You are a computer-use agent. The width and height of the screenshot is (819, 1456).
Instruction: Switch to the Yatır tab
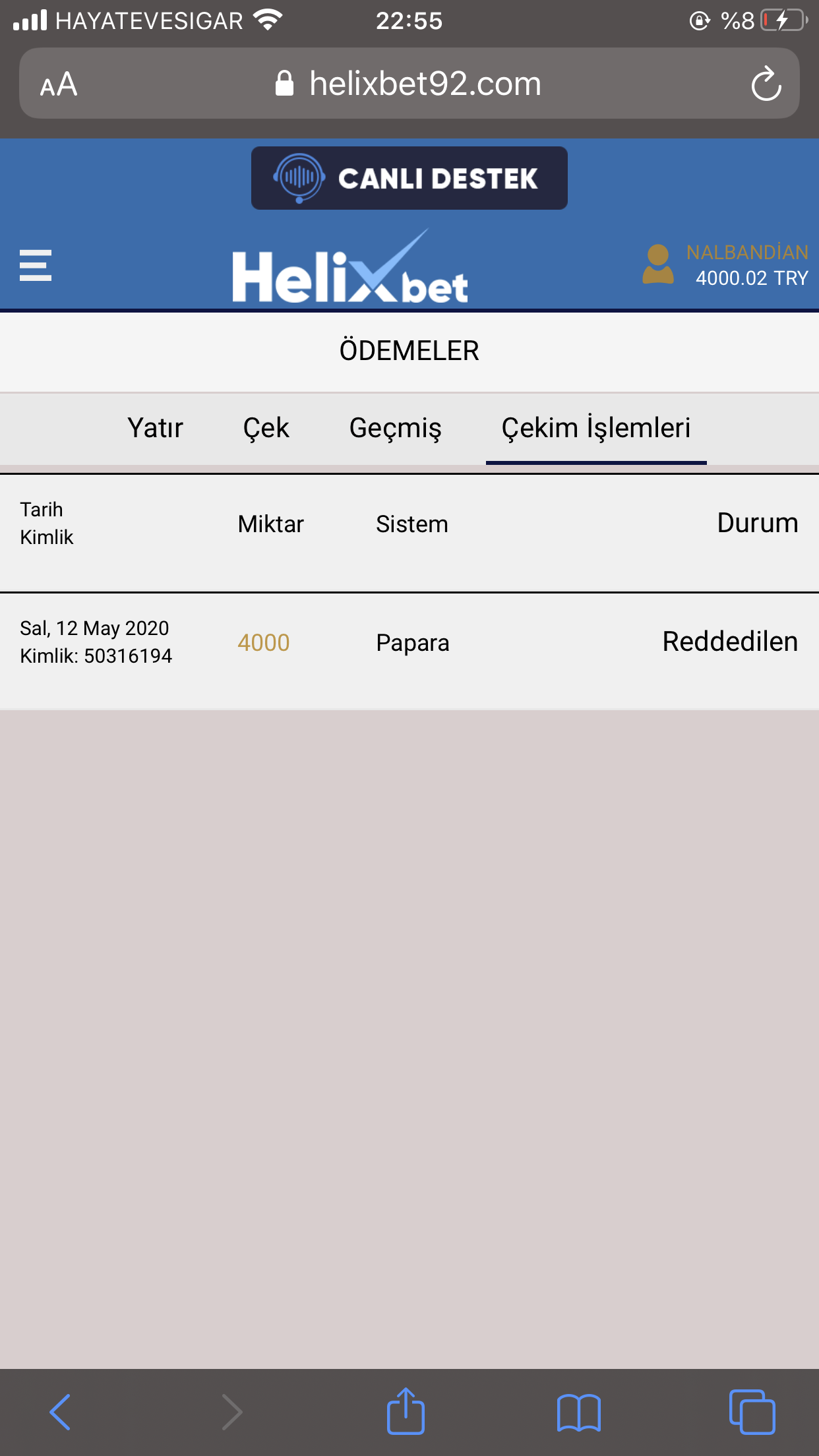click(x=155, y=428)
